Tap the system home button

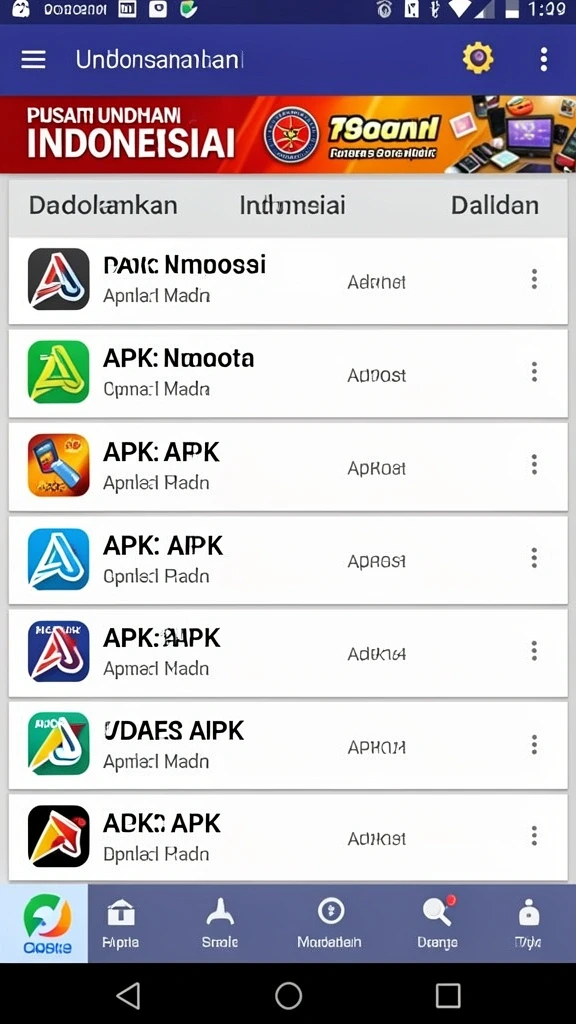(288, 996)
